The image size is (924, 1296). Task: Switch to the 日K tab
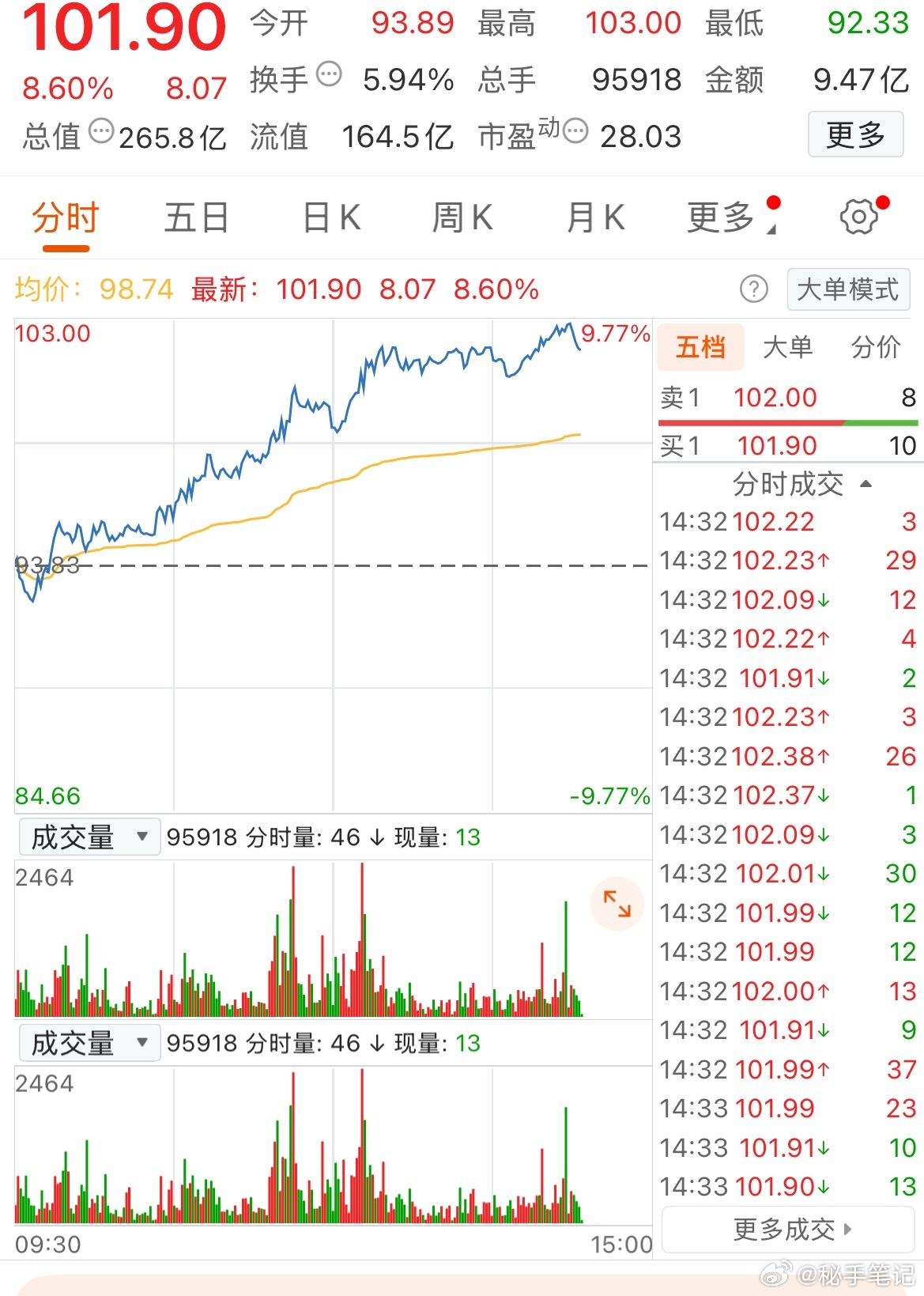(333, 217)
